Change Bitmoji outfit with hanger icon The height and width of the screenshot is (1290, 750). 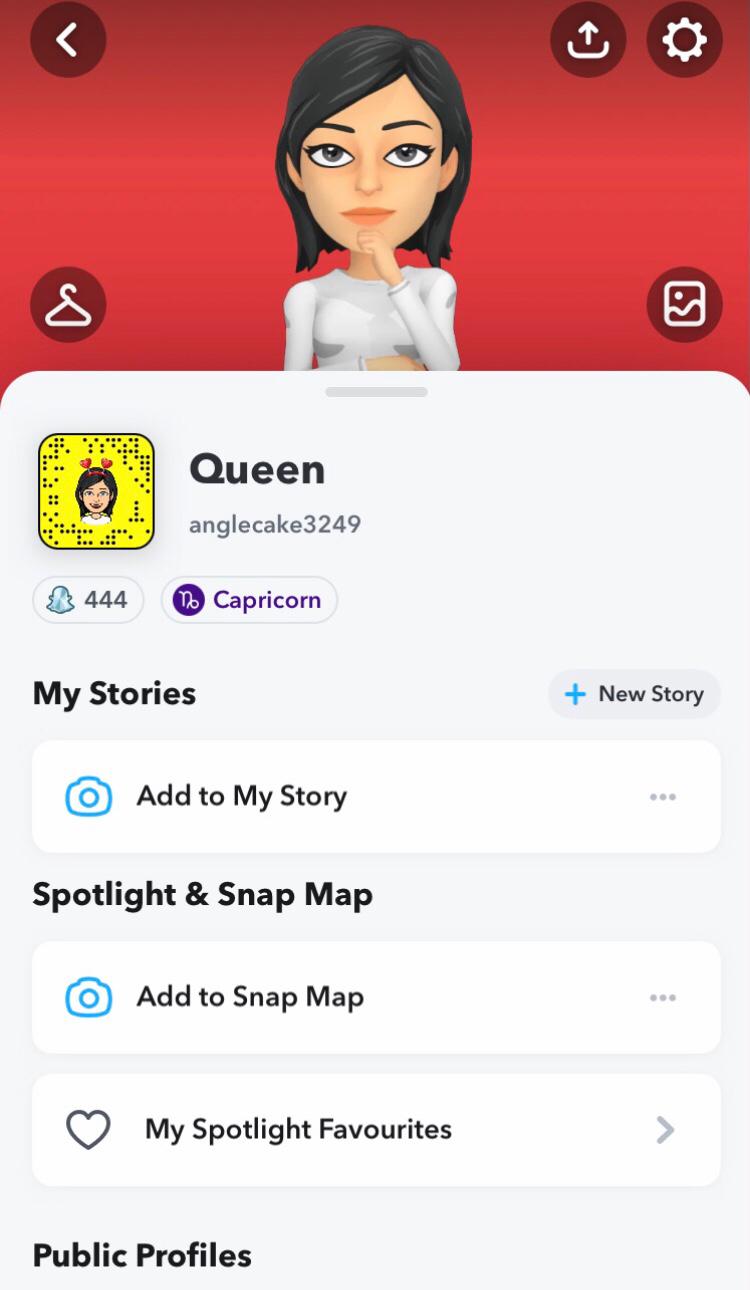[68, 305]
